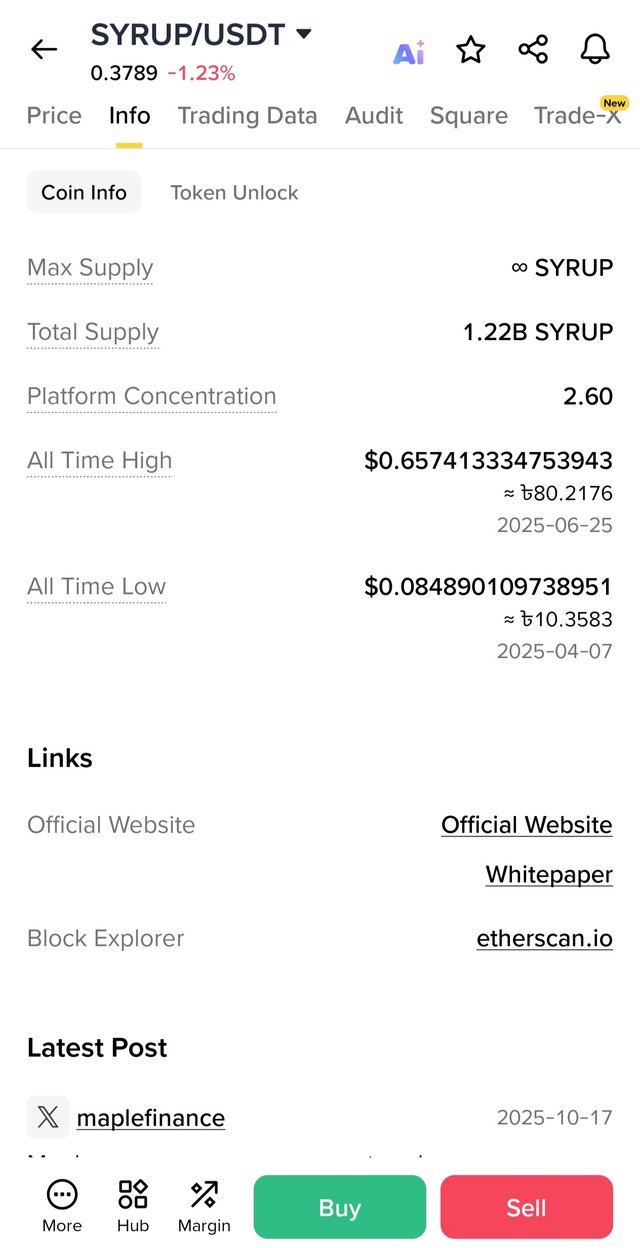
Task: Tap the red Sell button
Action: coord(526,1208)
